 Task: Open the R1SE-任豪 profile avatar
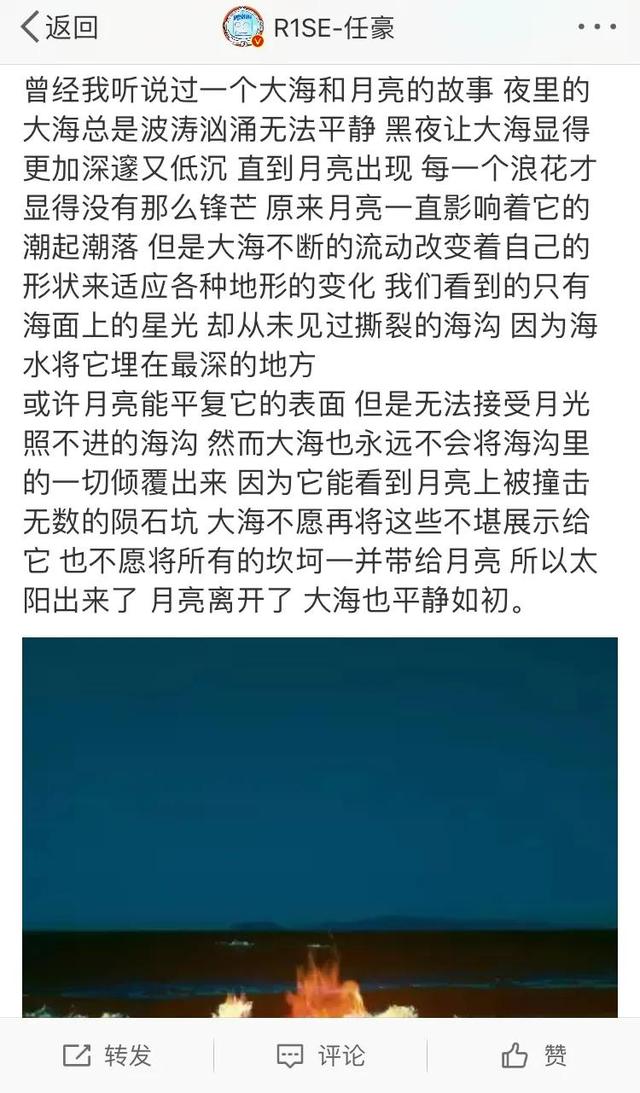tap(243, 27)
